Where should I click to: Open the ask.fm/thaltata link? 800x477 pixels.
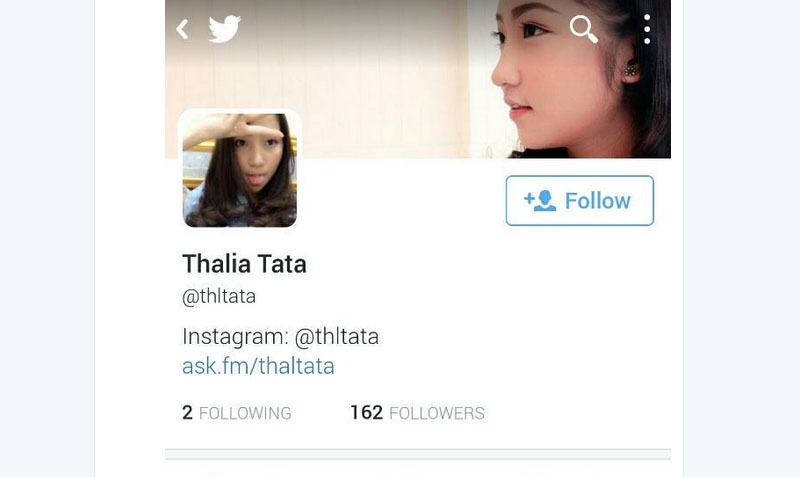tap(258, 366)
